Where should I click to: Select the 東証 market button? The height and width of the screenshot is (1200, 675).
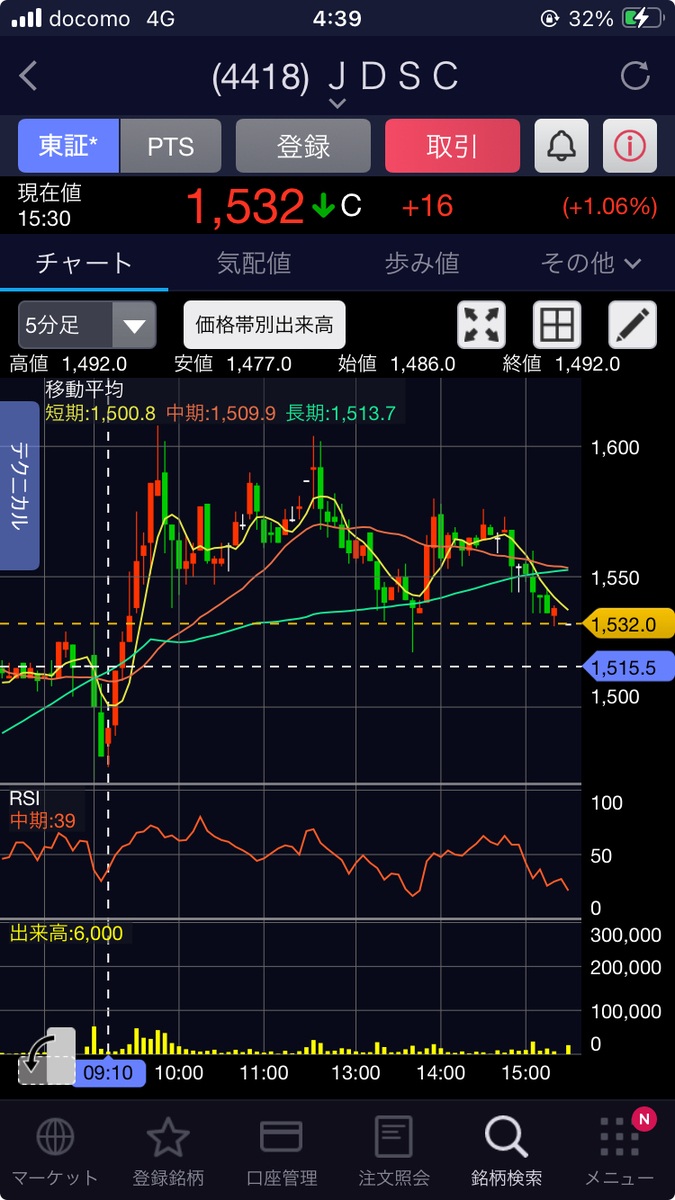68,146
